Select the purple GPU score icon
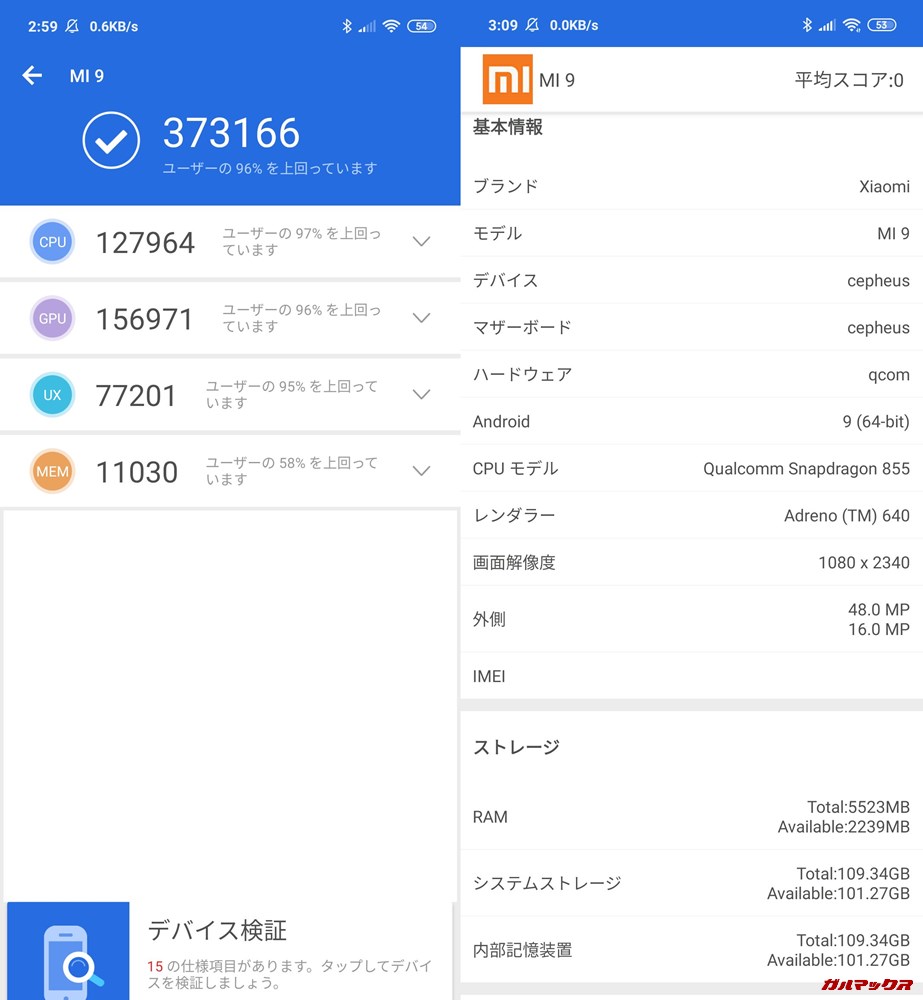Image resolution: width=923 pixels, height=1000 pixels. [x=52, y=318]
